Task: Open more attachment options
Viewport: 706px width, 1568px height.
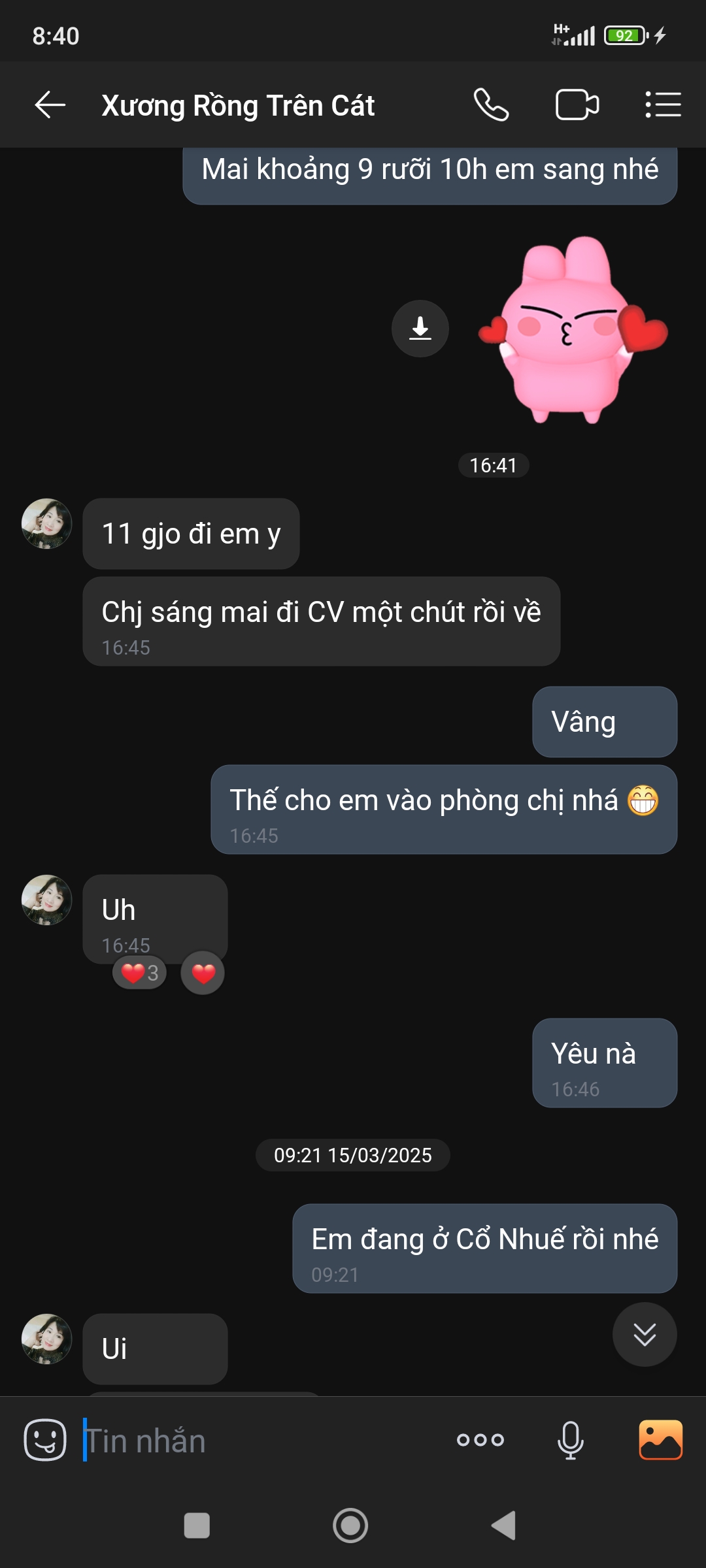Action: [480, 1440]
